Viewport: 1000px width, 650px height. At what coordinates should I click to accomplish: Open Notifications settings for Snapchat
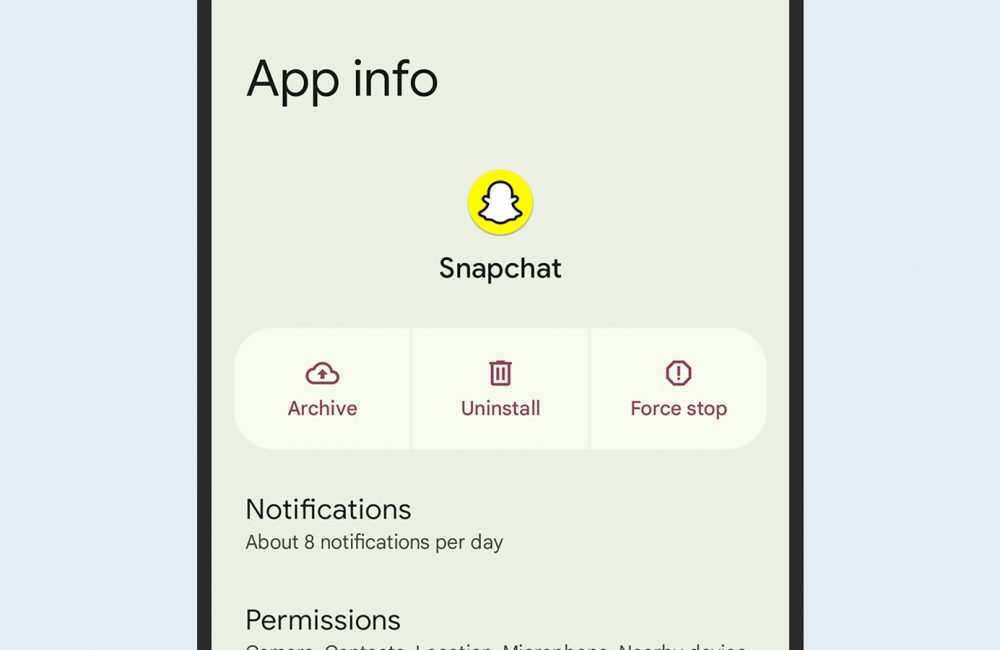[374, 524]
